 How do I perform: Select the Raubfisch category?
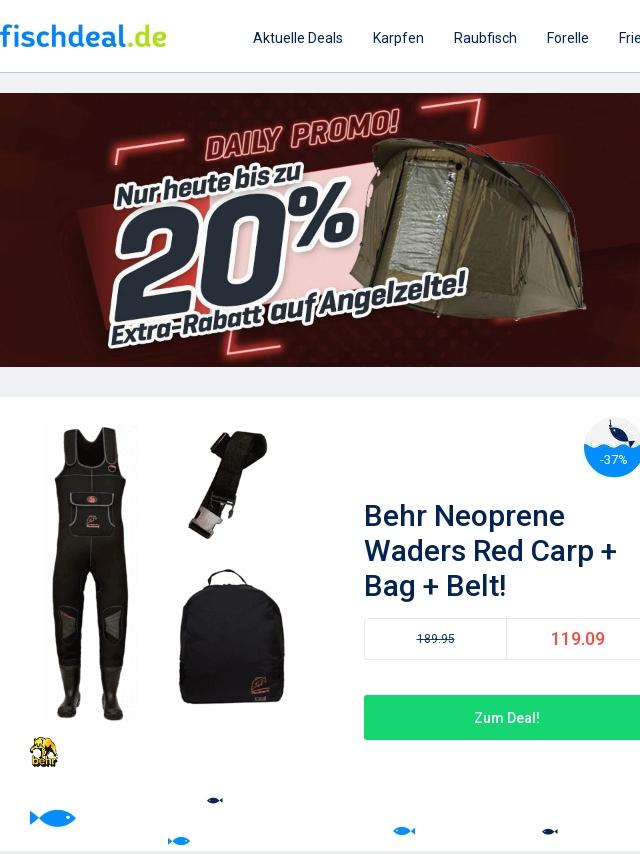pyautogui.click(x=485, y=38)
